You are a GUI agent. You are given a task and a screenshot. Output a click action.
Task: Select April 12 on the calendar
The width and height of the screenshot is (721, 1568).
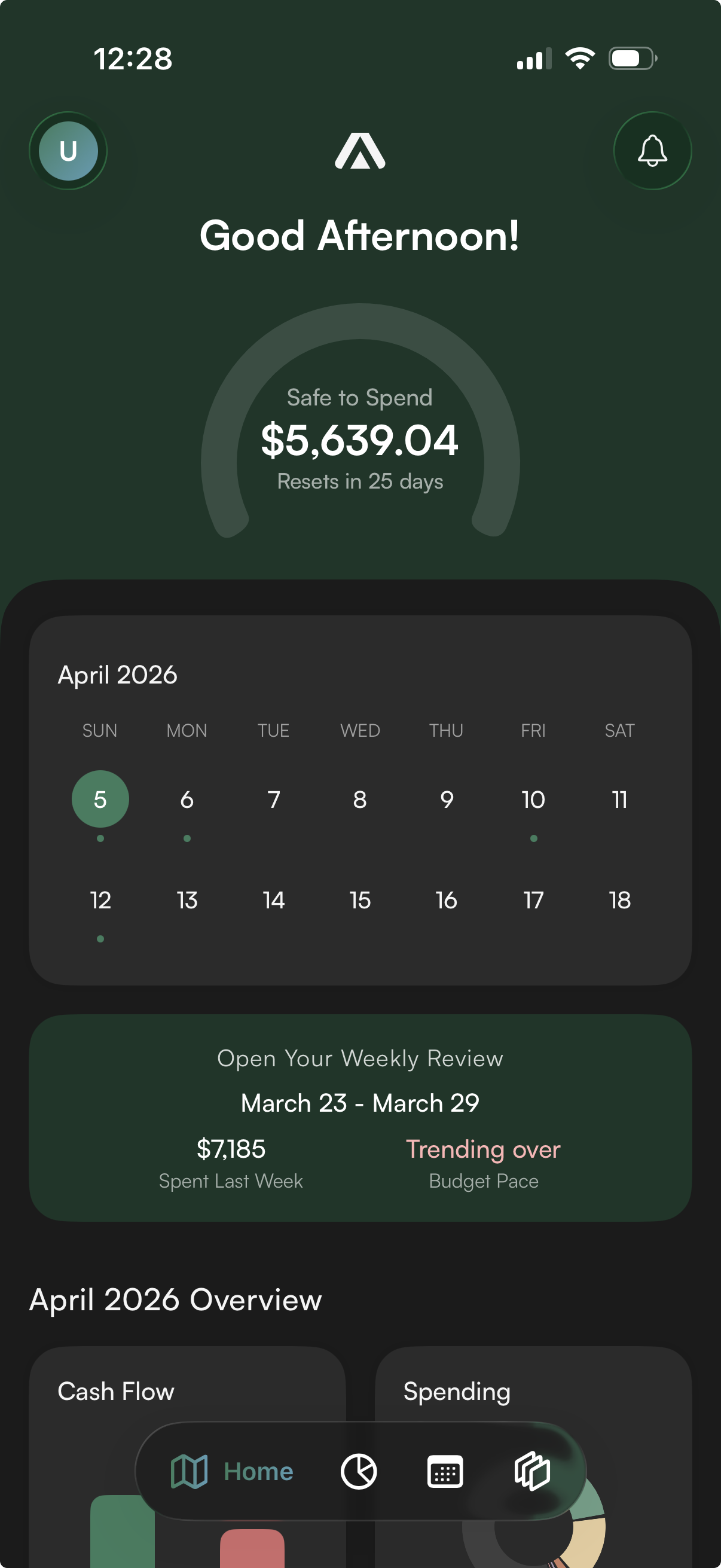pyautogui.click(x=100, y=900)
